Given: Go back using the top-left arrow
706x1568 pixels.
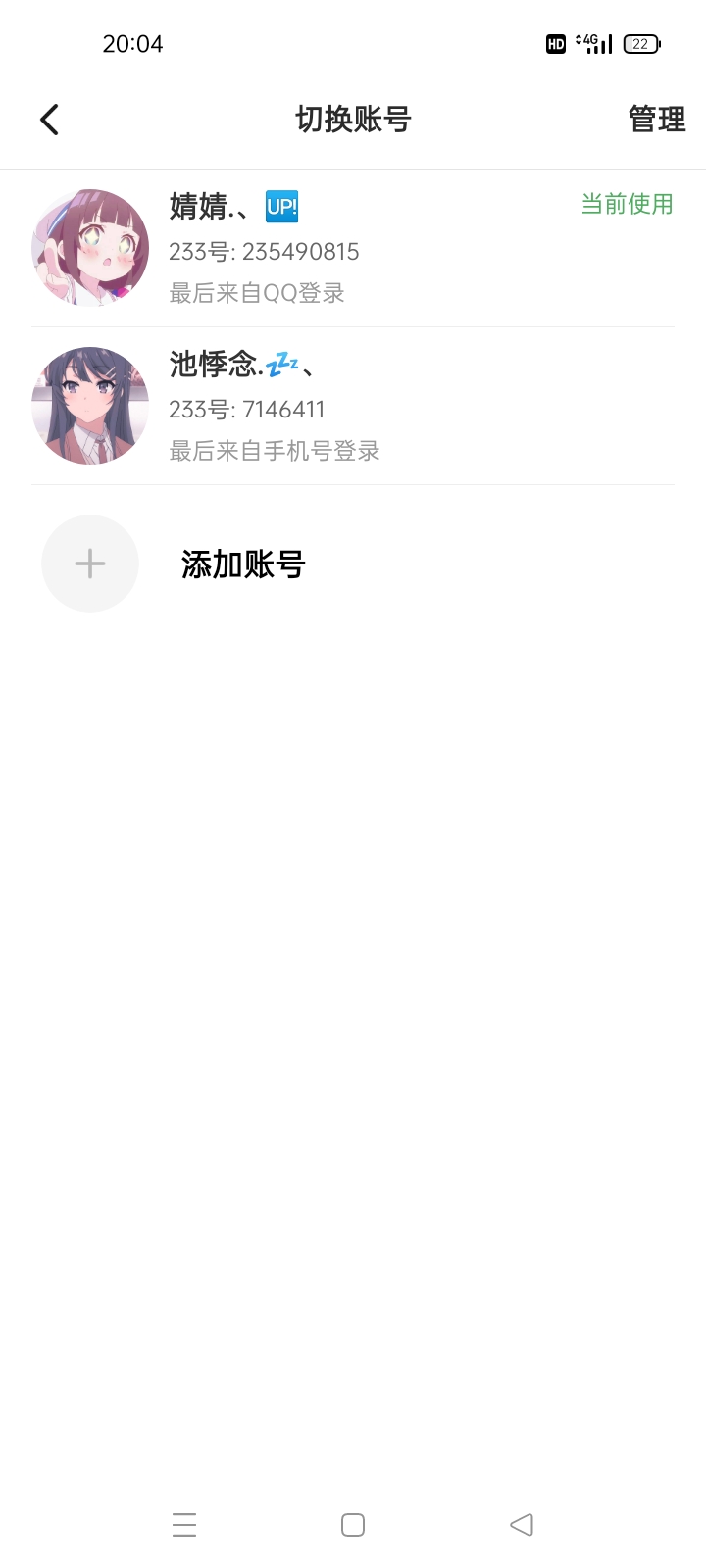Looking at the screenshot, I should click(49, 120).
